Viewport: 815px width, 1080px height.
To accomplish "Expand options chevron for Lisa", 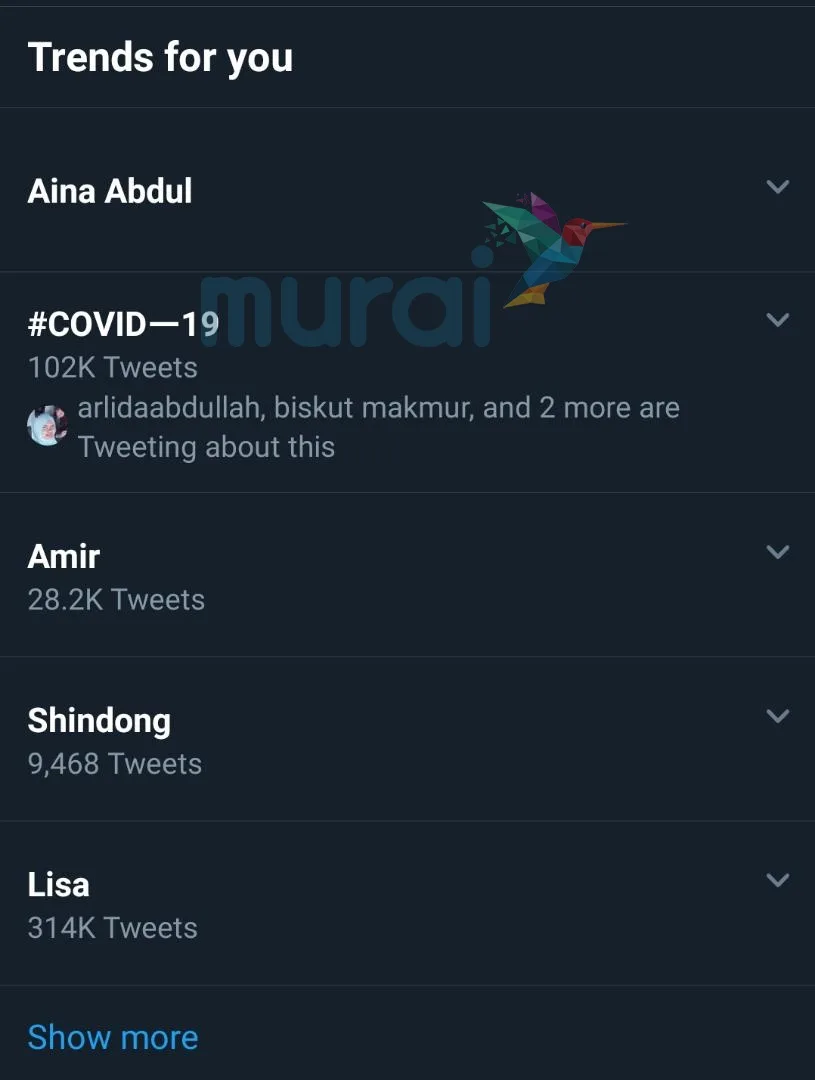I will coord(777,880).
